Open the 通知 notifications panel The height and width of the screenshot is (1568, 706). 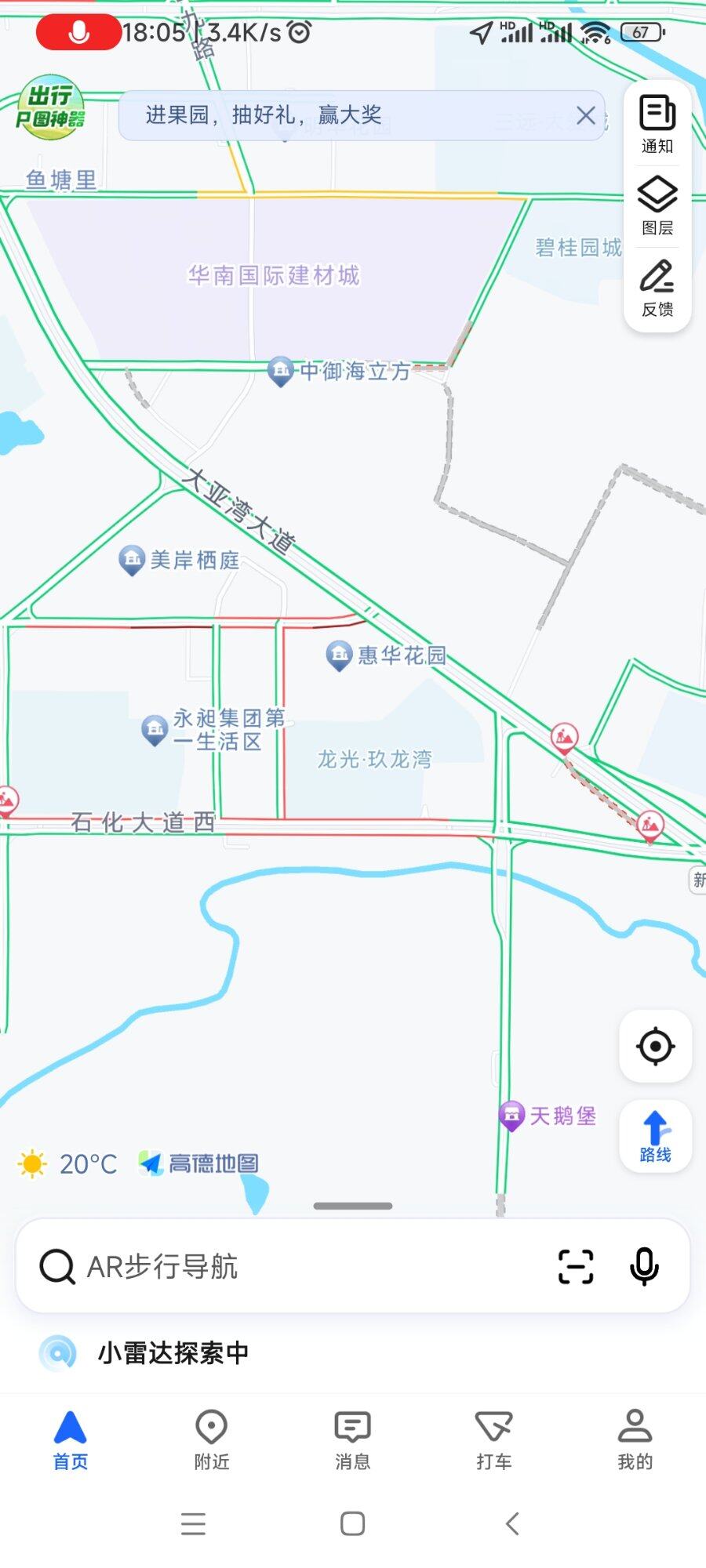coord(657,123)
